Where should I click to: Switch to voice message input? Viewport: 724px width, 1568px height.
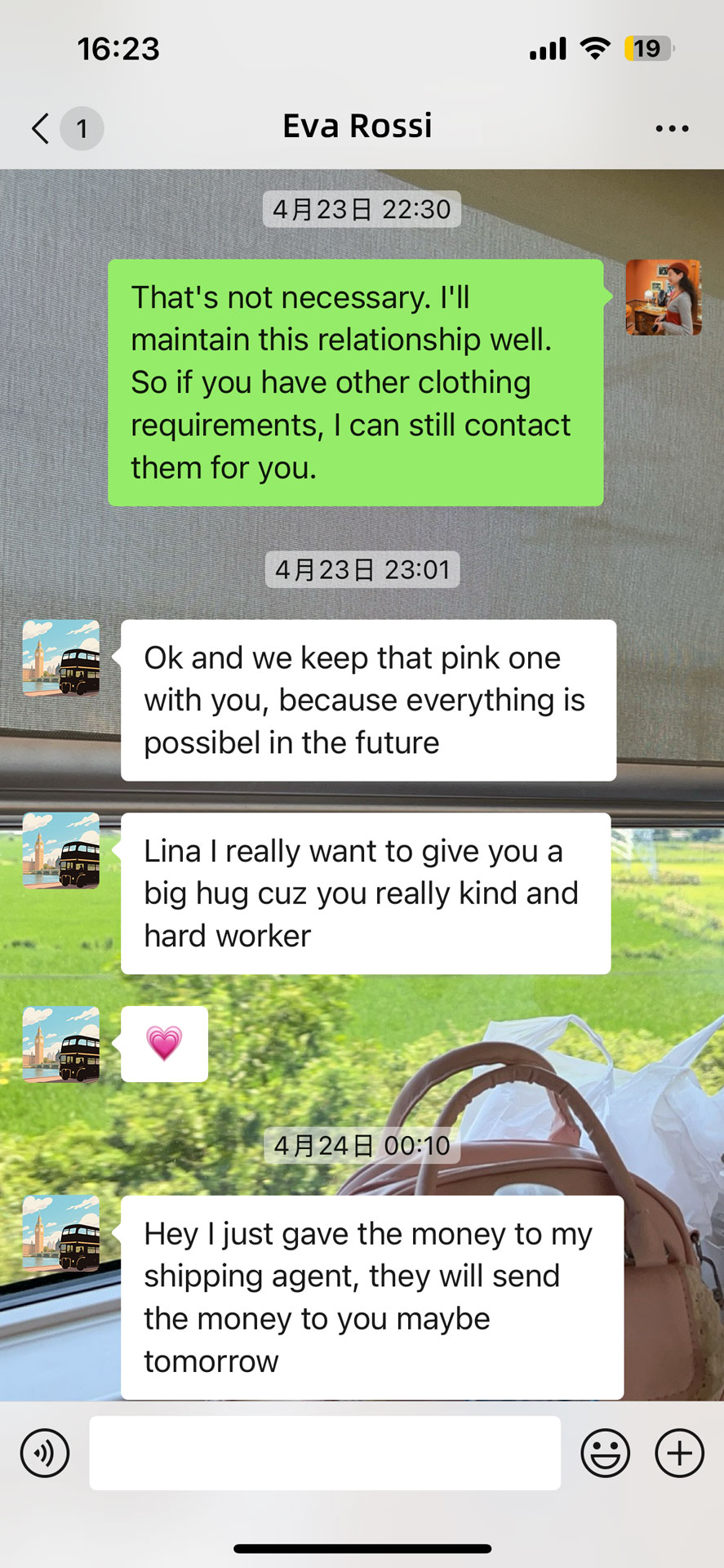(x=45, y=1453)
